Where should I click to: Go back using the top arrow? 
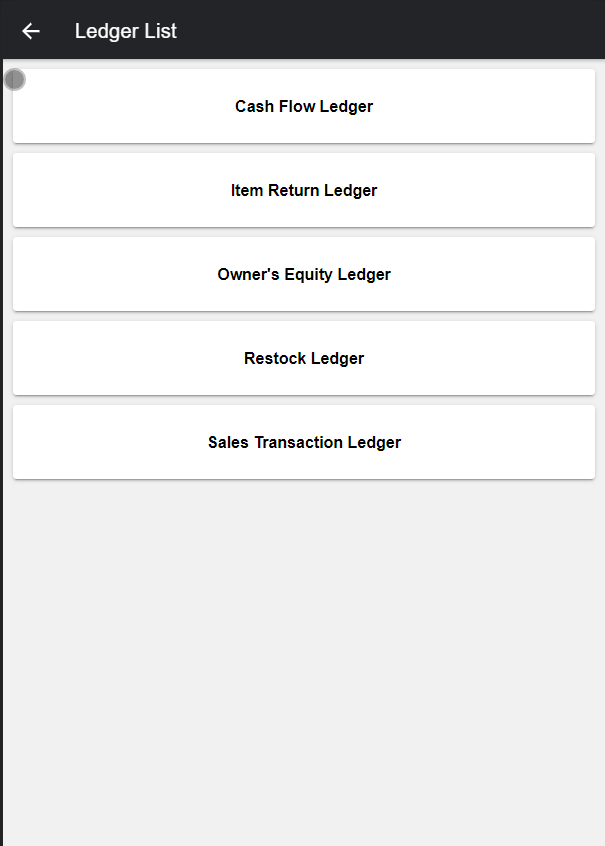click(31, 31)
